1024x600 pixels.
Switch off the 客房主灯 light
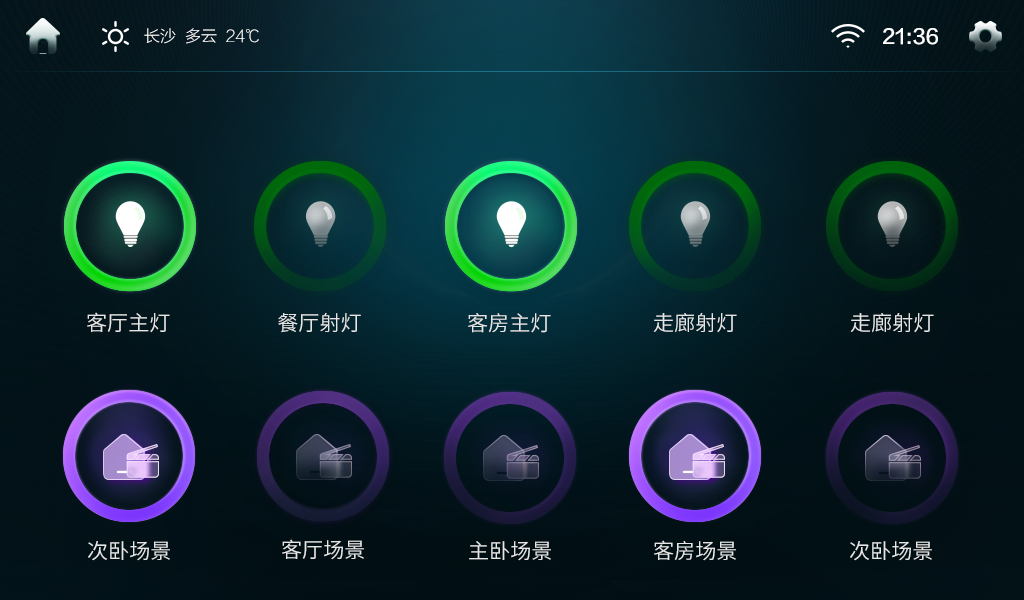click(x=511, y=225)
